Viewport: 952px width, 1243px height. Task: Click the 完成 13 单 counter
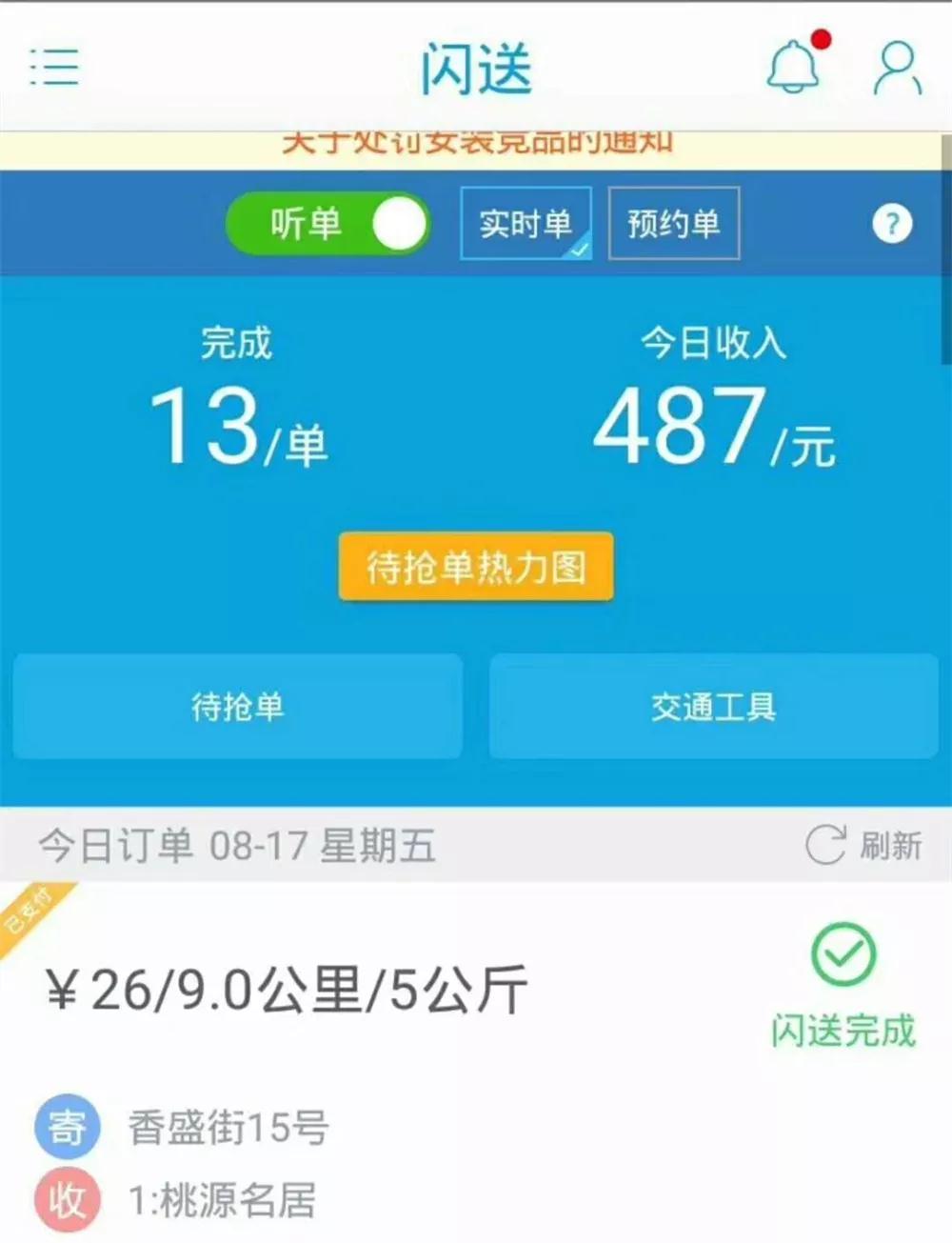[239, 424]
